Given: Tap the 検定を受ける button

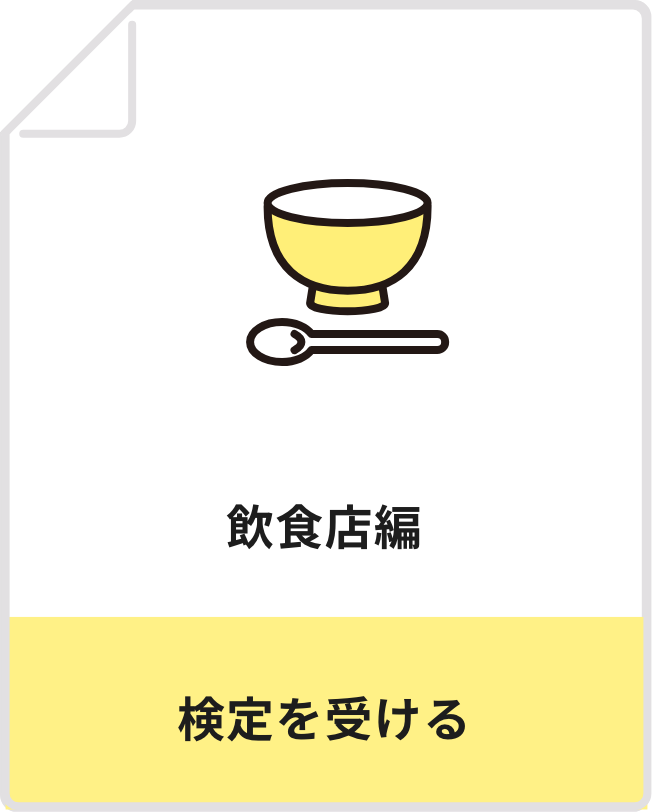Looking at the screenshot, I should (325, 712).
